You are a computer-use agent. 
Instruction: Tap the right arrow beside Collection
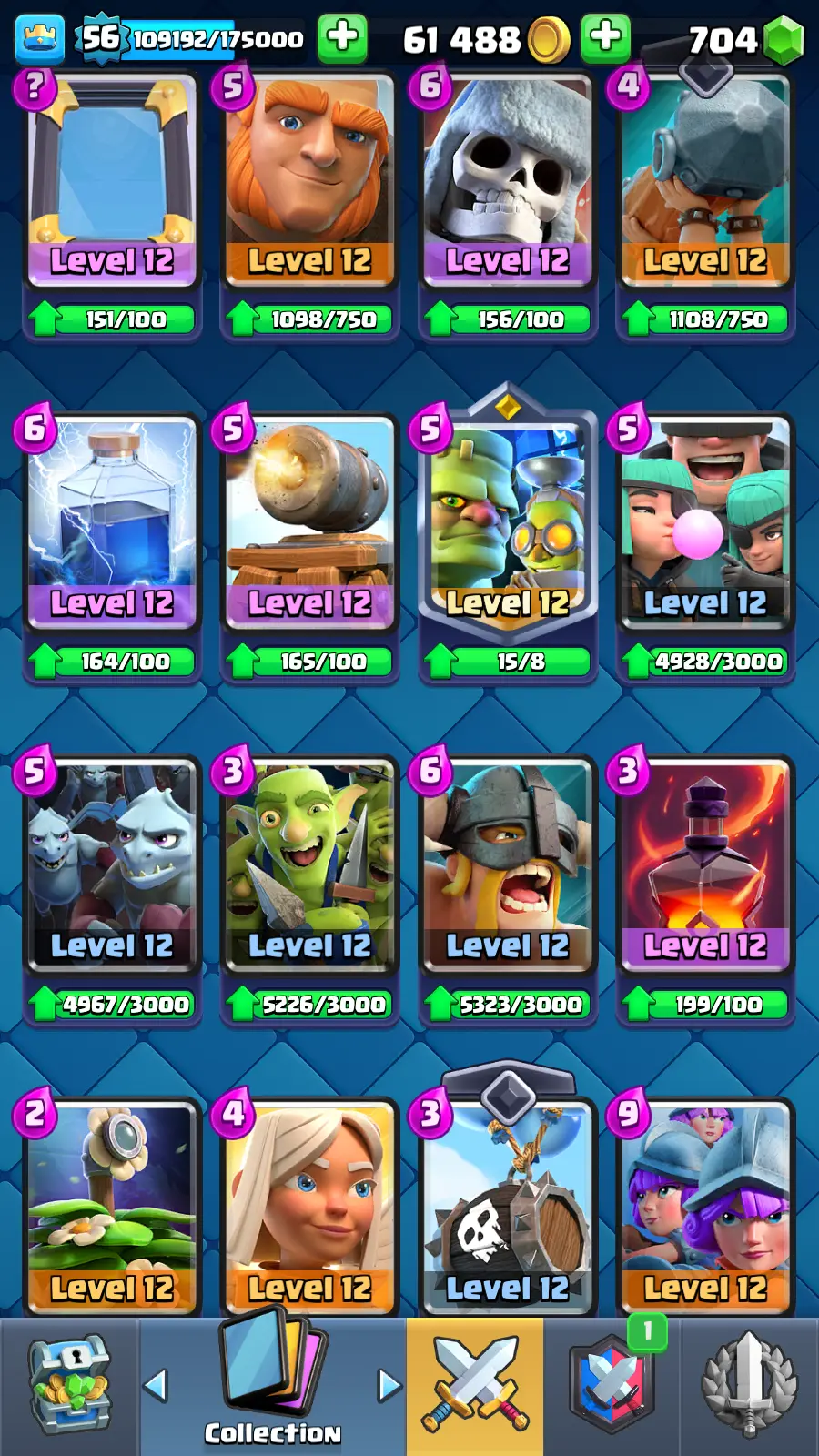click(x=389, y=1385)
